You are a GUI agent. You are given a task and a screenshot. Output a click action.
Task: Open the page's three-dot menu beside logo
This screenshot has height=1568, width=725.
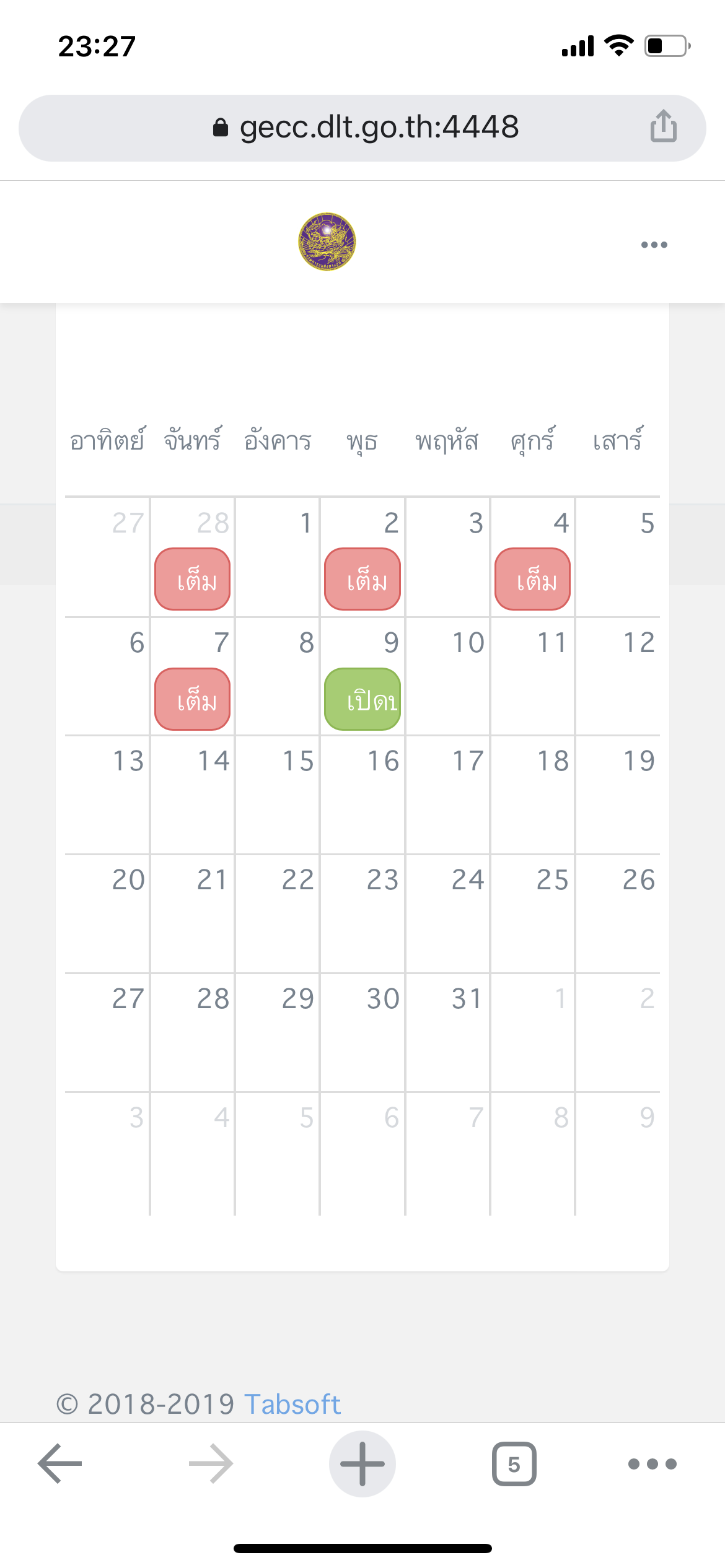tap(654, 245)
